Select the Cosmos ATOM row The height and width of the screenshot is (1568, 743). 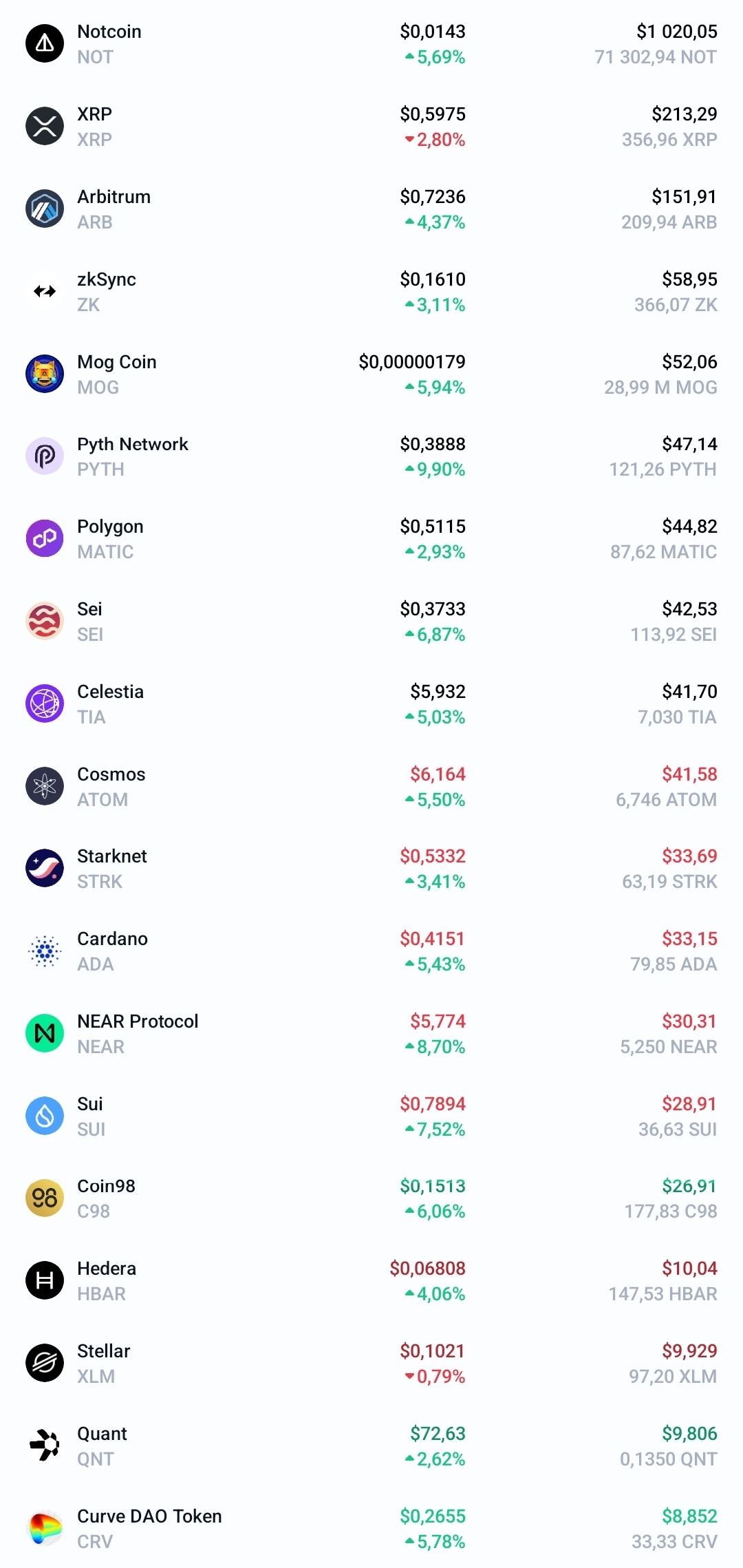[371, 786]
